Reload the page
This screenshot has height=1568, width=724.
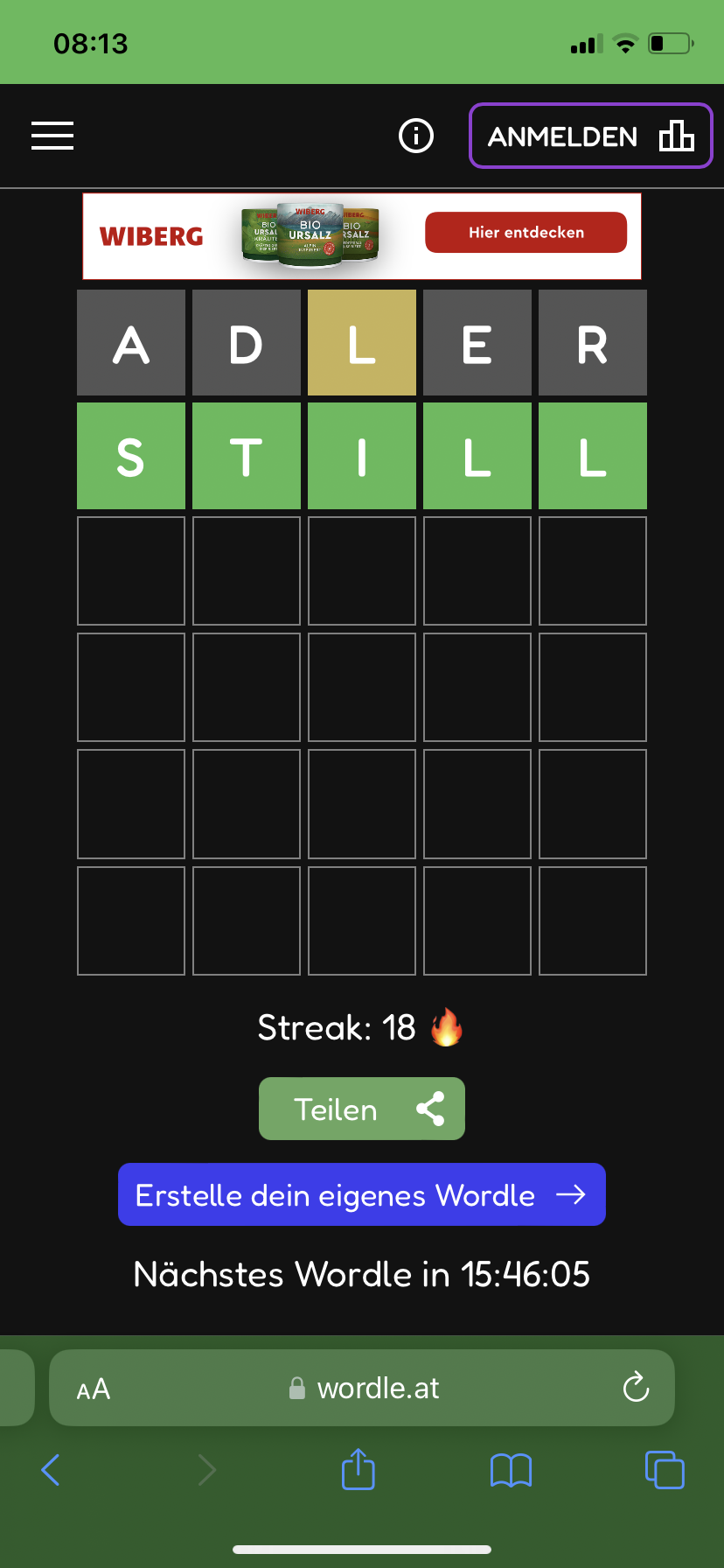click(x=636, y=1387)
